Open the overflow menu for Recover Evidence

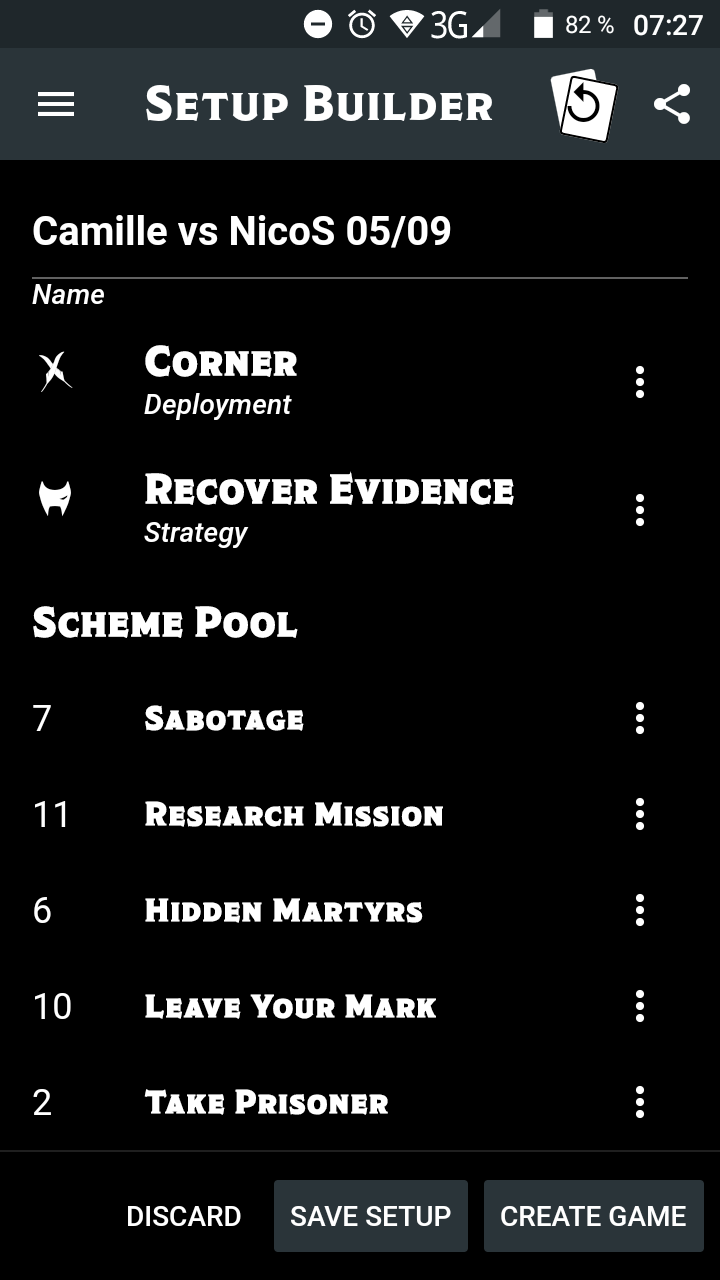point(639,510)
